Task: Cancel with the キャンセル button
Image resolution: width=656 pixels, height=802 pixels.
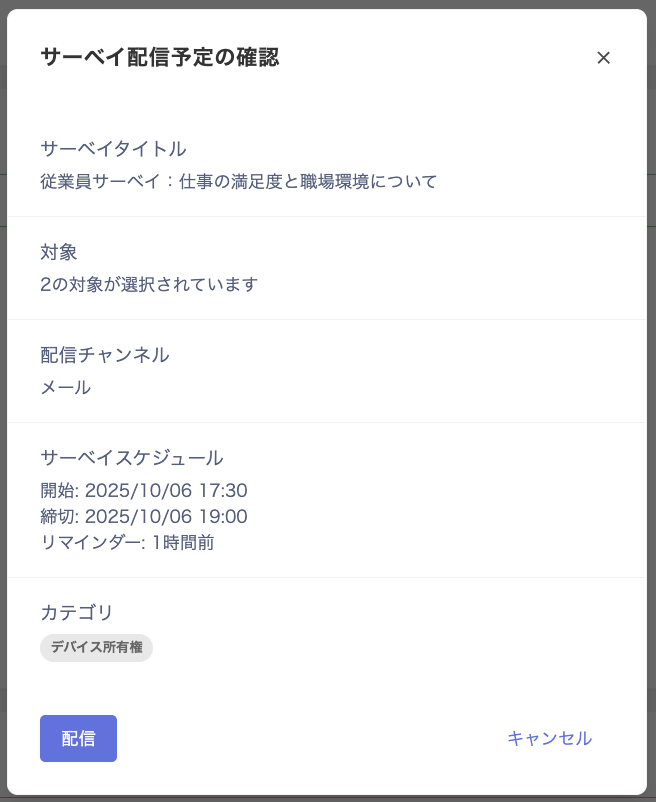Action: (549, 738)
